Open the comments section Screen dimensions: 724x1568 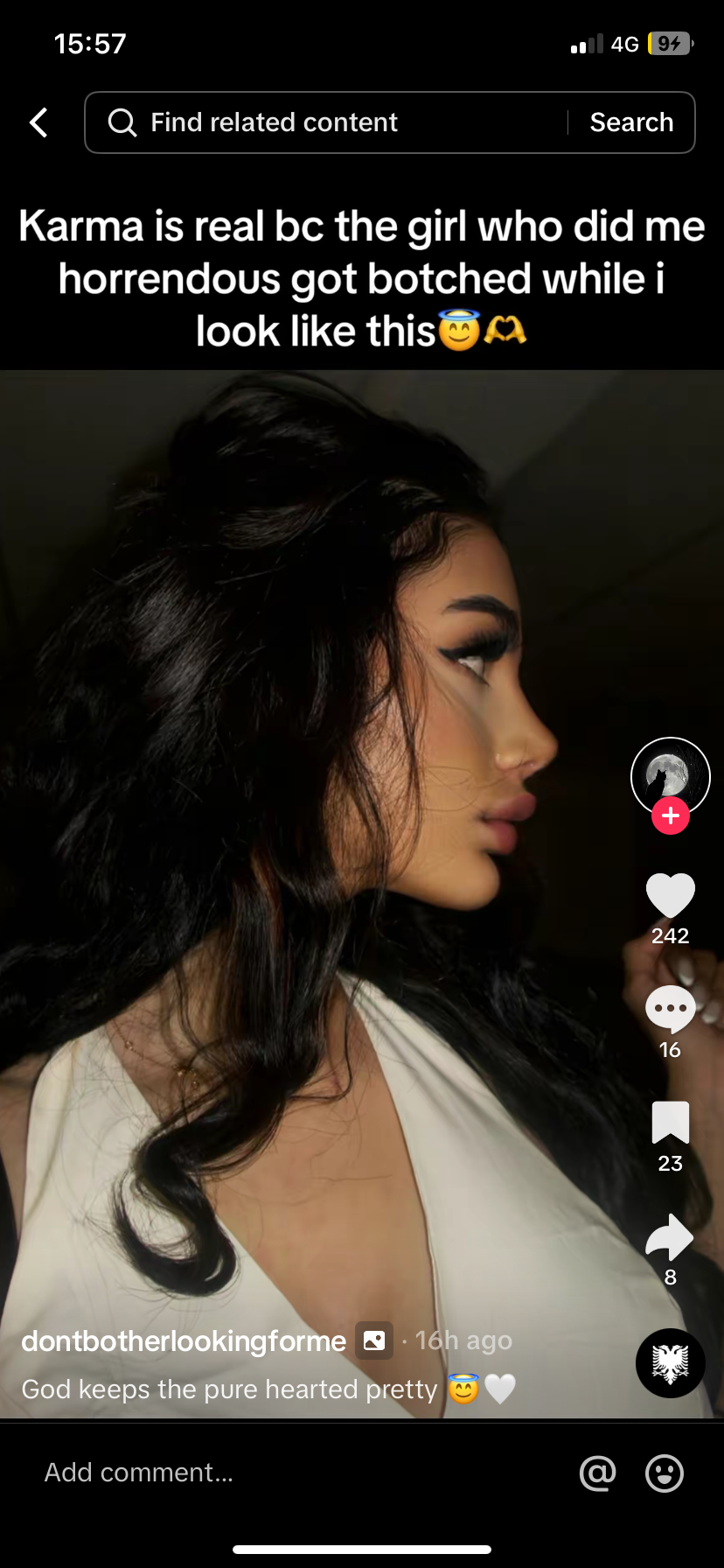click(670, 1010)
